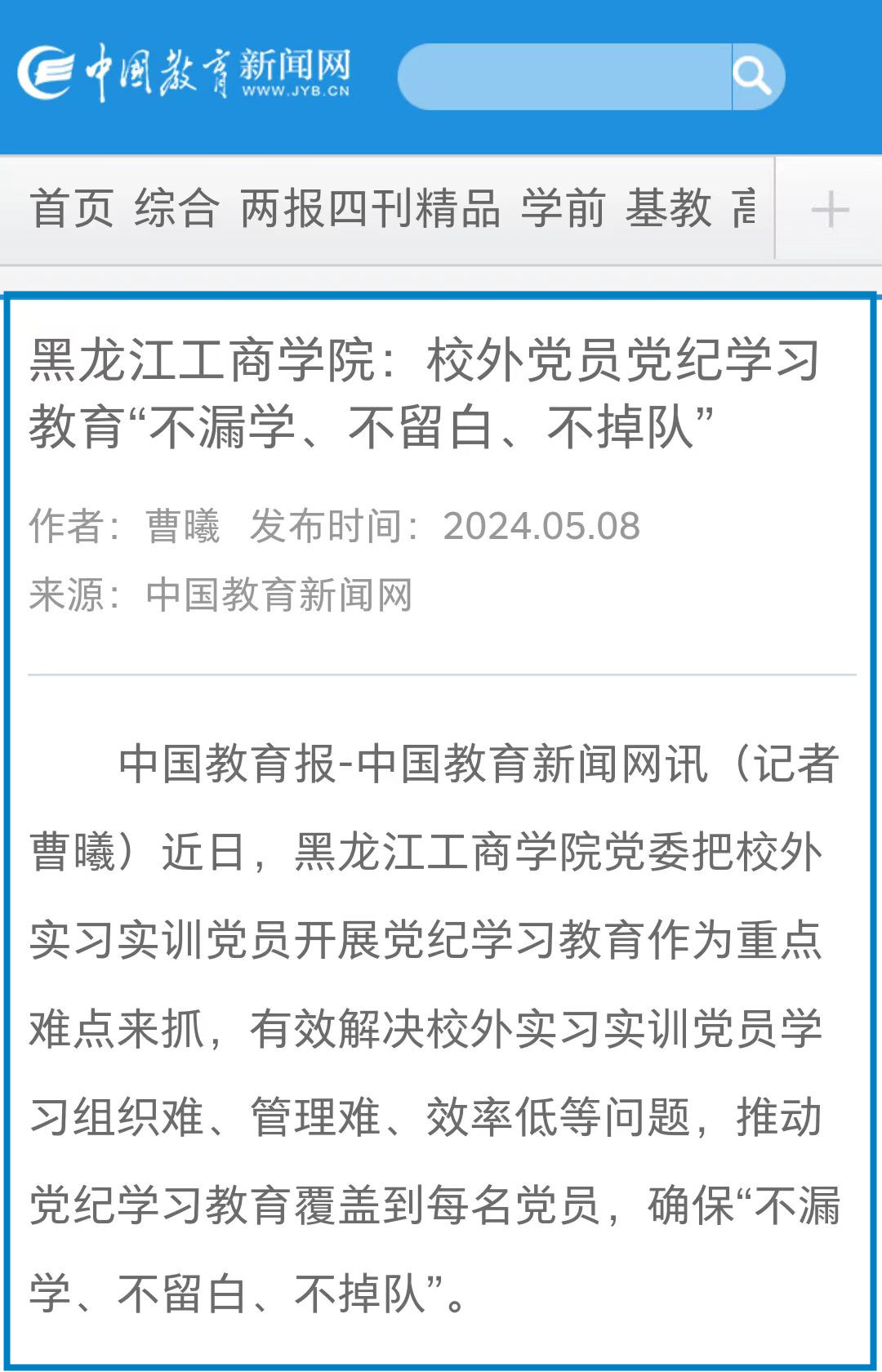Open the 中国教育新闻网 logo homepage
The image size is (882, 1372).
tap(185, 73)
